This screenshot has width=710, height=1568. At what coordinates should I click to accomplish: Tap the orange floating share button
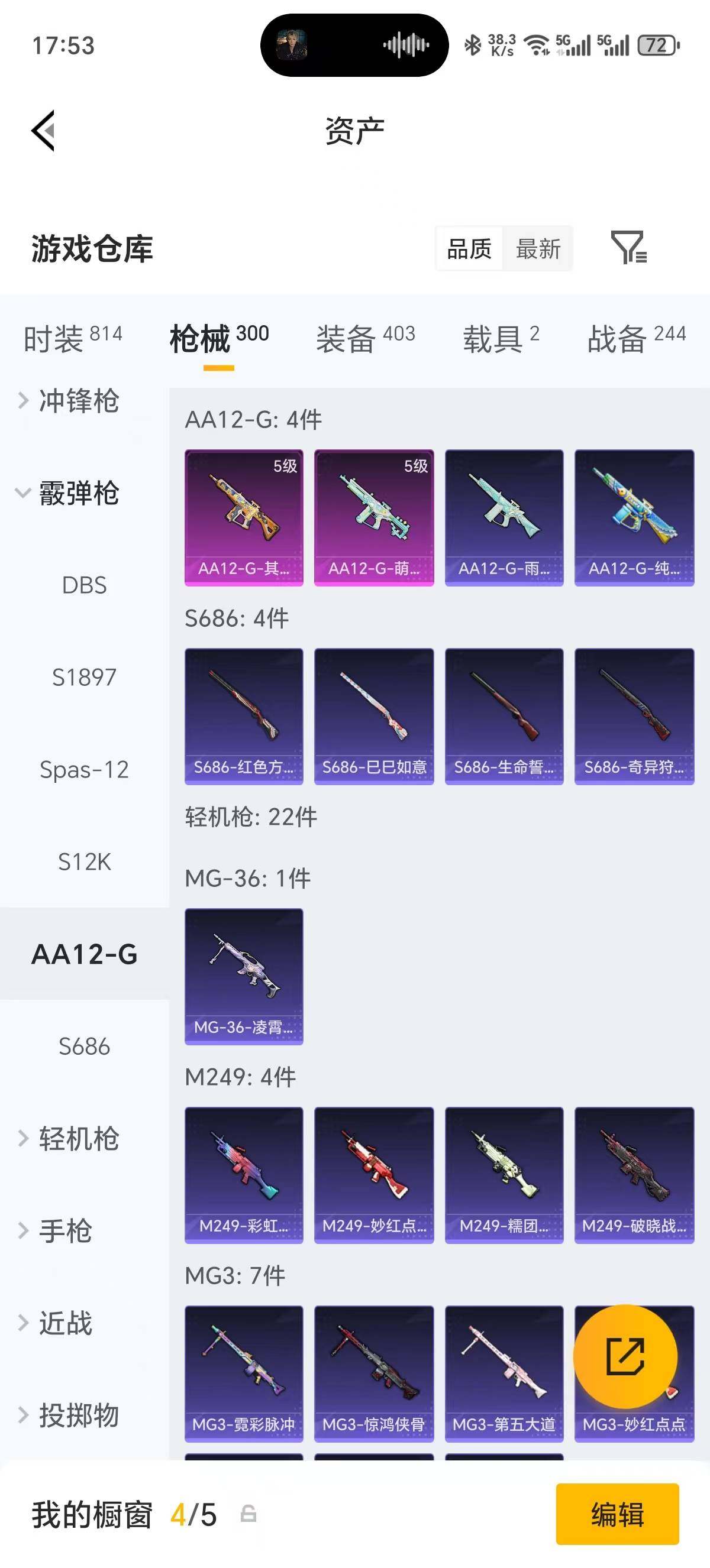point(625,1356)
